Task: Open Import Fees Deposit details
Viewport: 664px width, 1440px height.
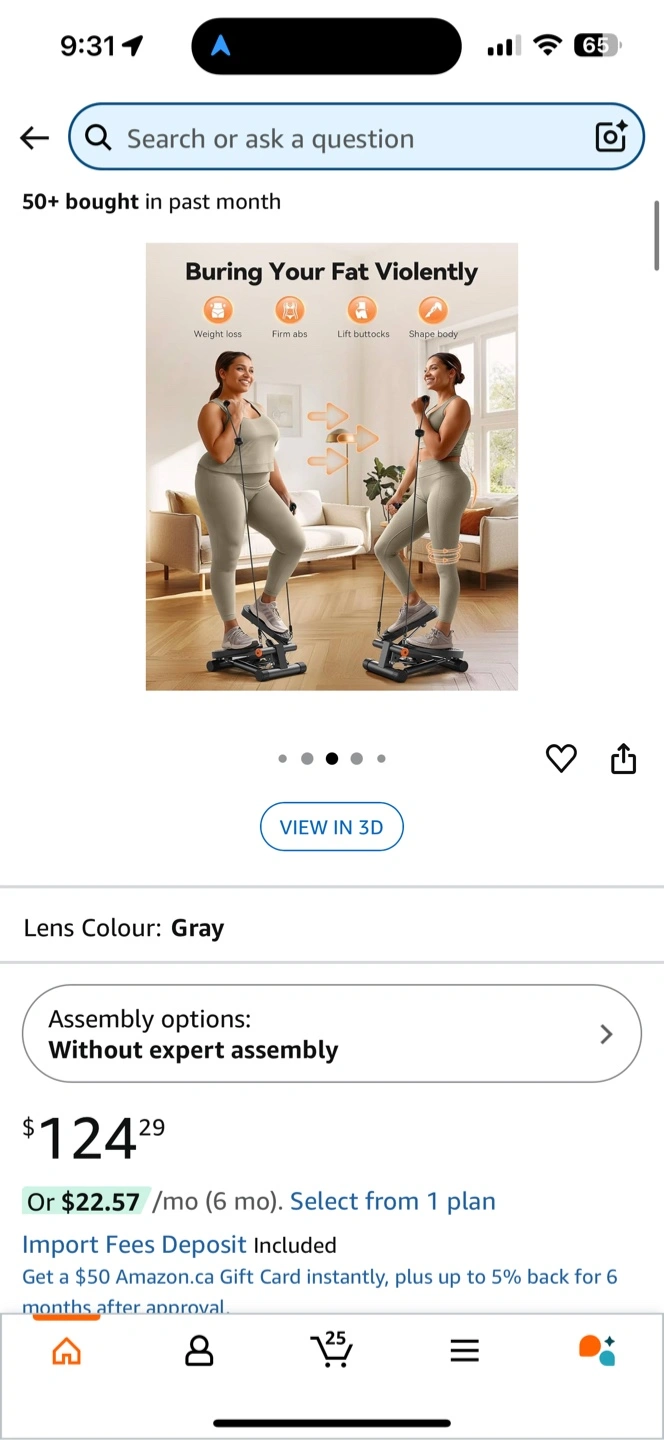Action: [x=134, y=1245]
